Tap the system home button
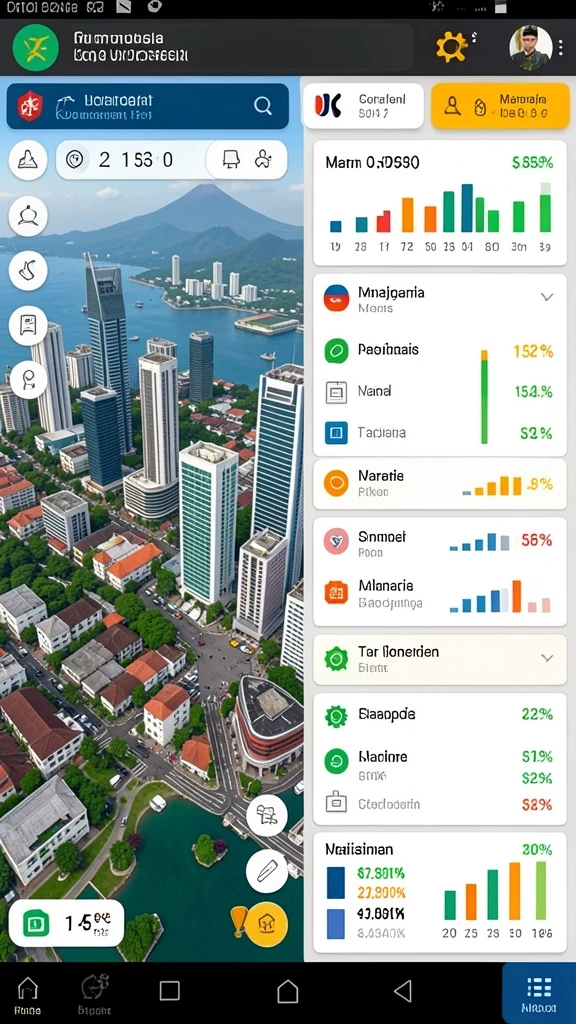Screen dimensions: 576x1024 pos(287,991)
